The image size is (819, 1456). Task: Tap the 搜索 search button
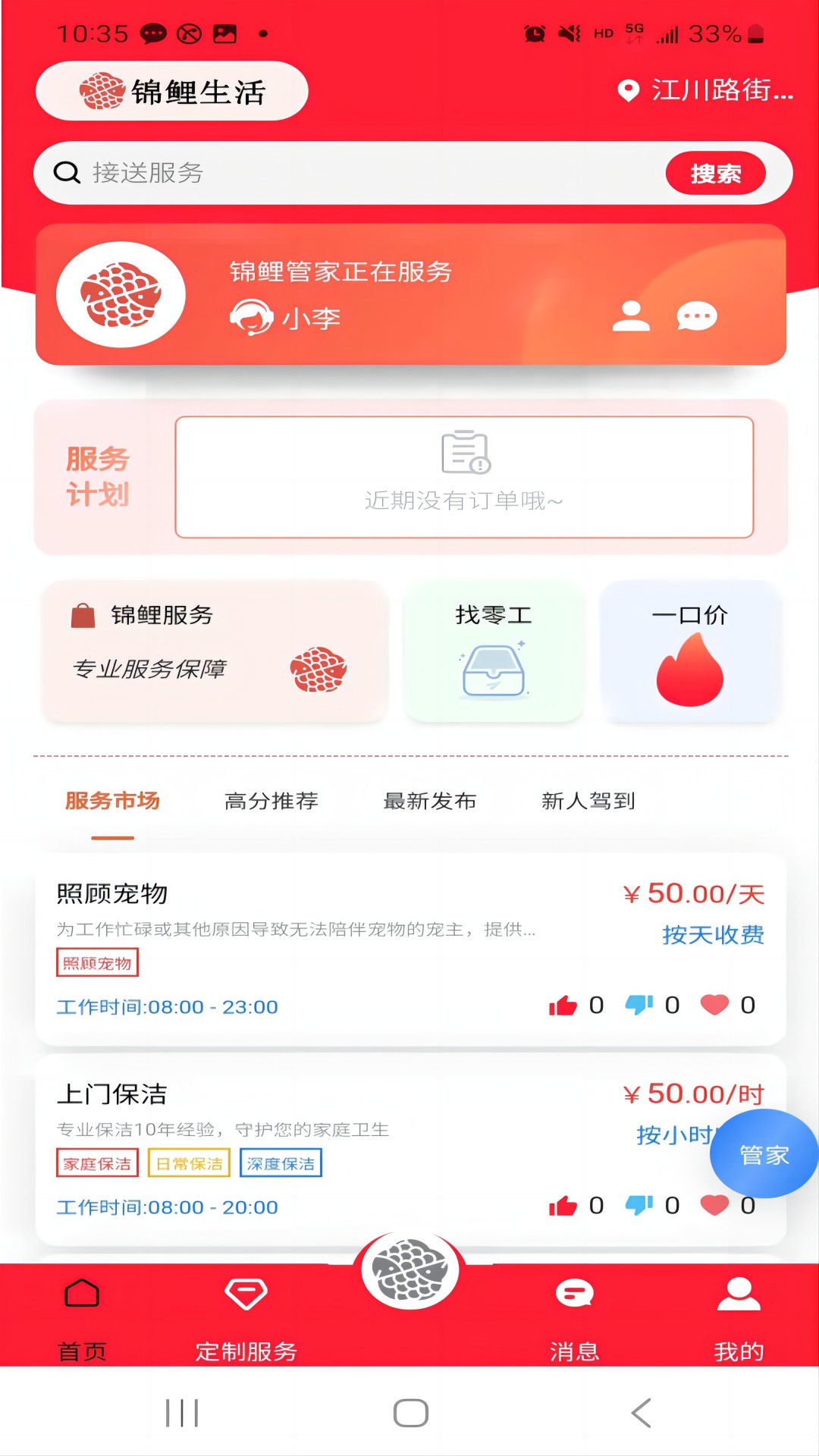point(716,173)
